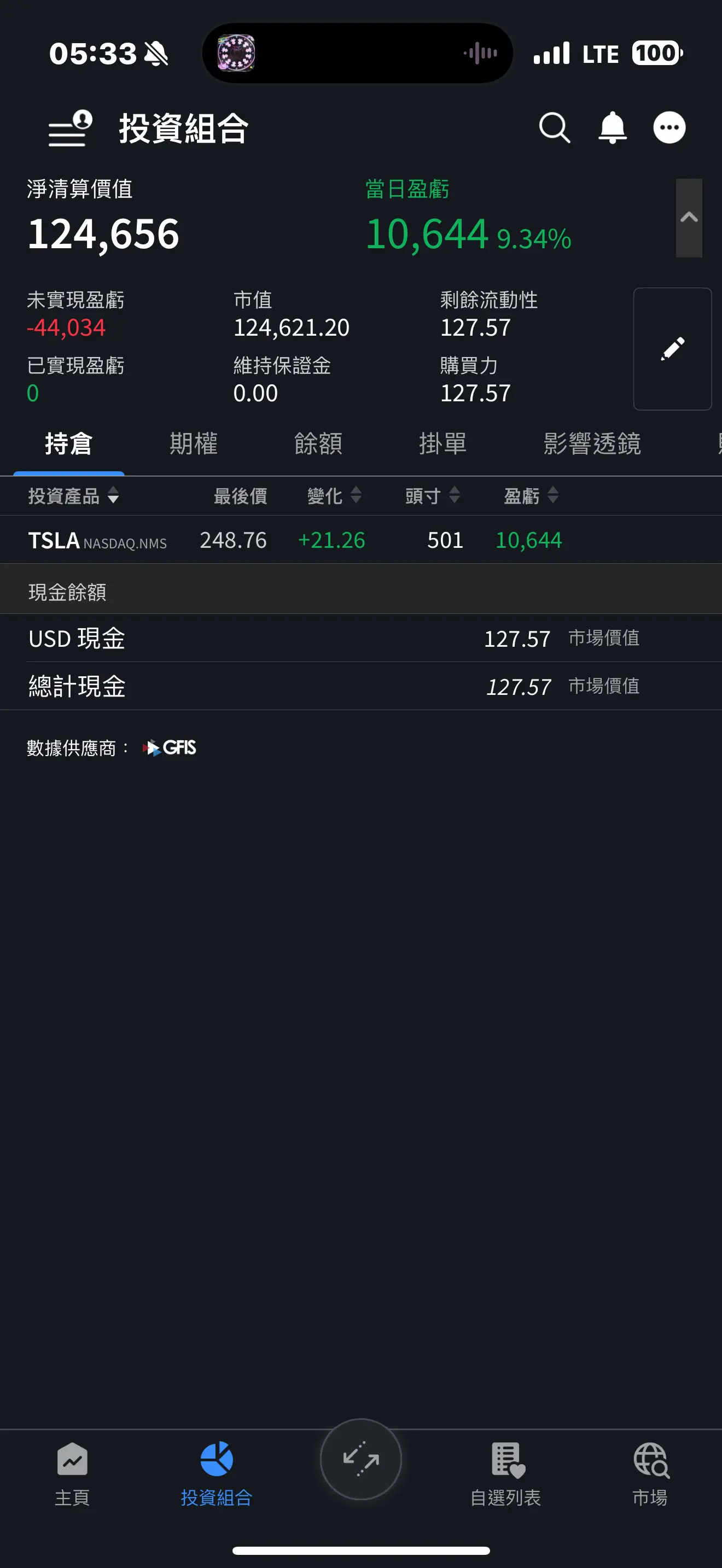722x1568 pixels.
Task: Sort holdings by 變化 column
Action: [x=334, y=495]
